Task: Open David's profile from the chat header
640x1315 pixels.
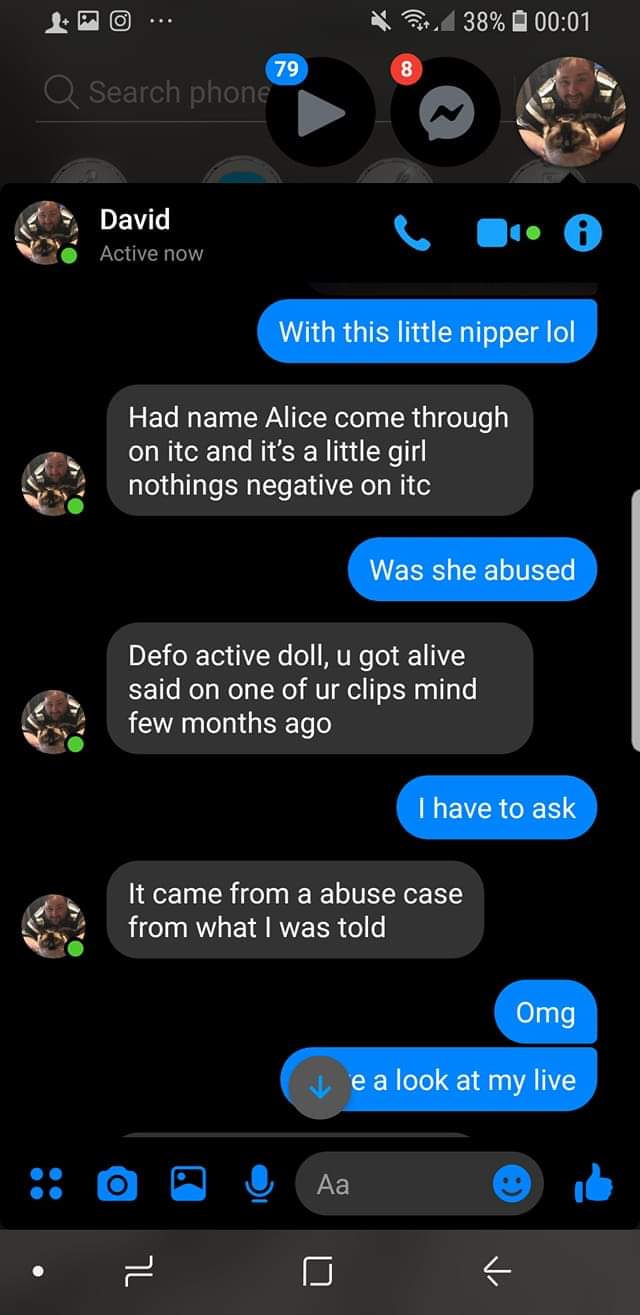Action: (x=134, y=234)
